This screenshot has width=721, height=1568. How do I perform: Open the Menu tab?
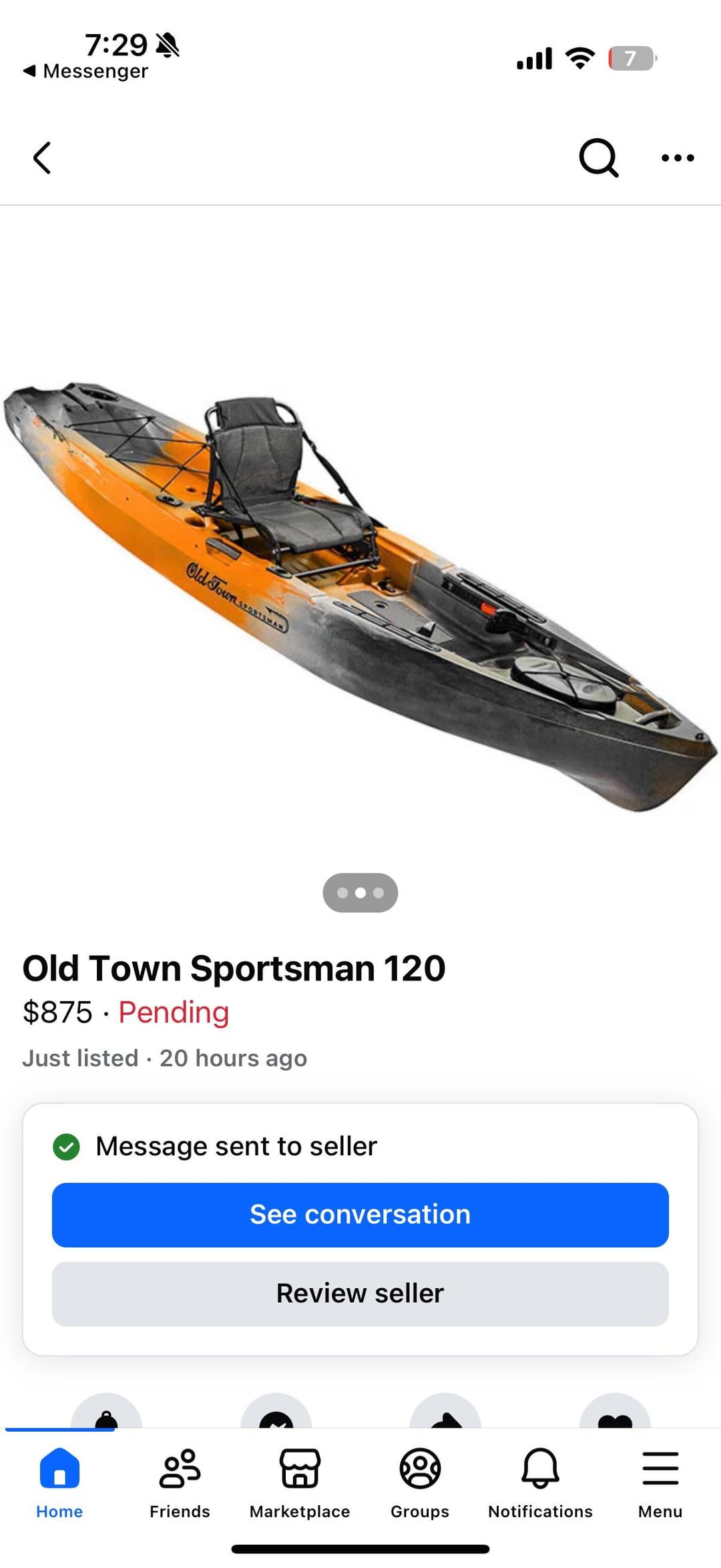click(x=660, y=1481)
